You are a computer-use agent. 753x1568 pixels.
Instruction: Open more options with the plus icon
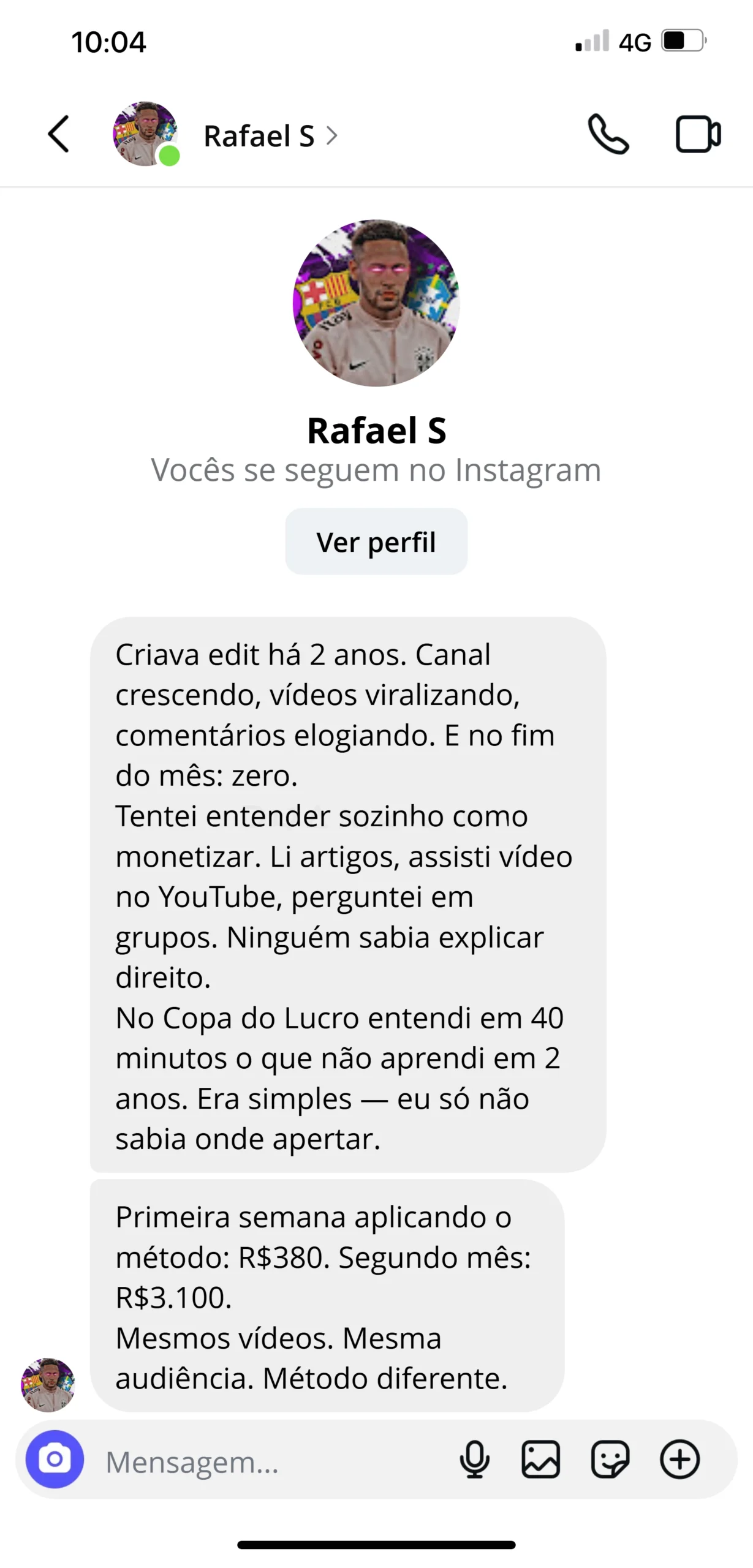[679, 1459]
